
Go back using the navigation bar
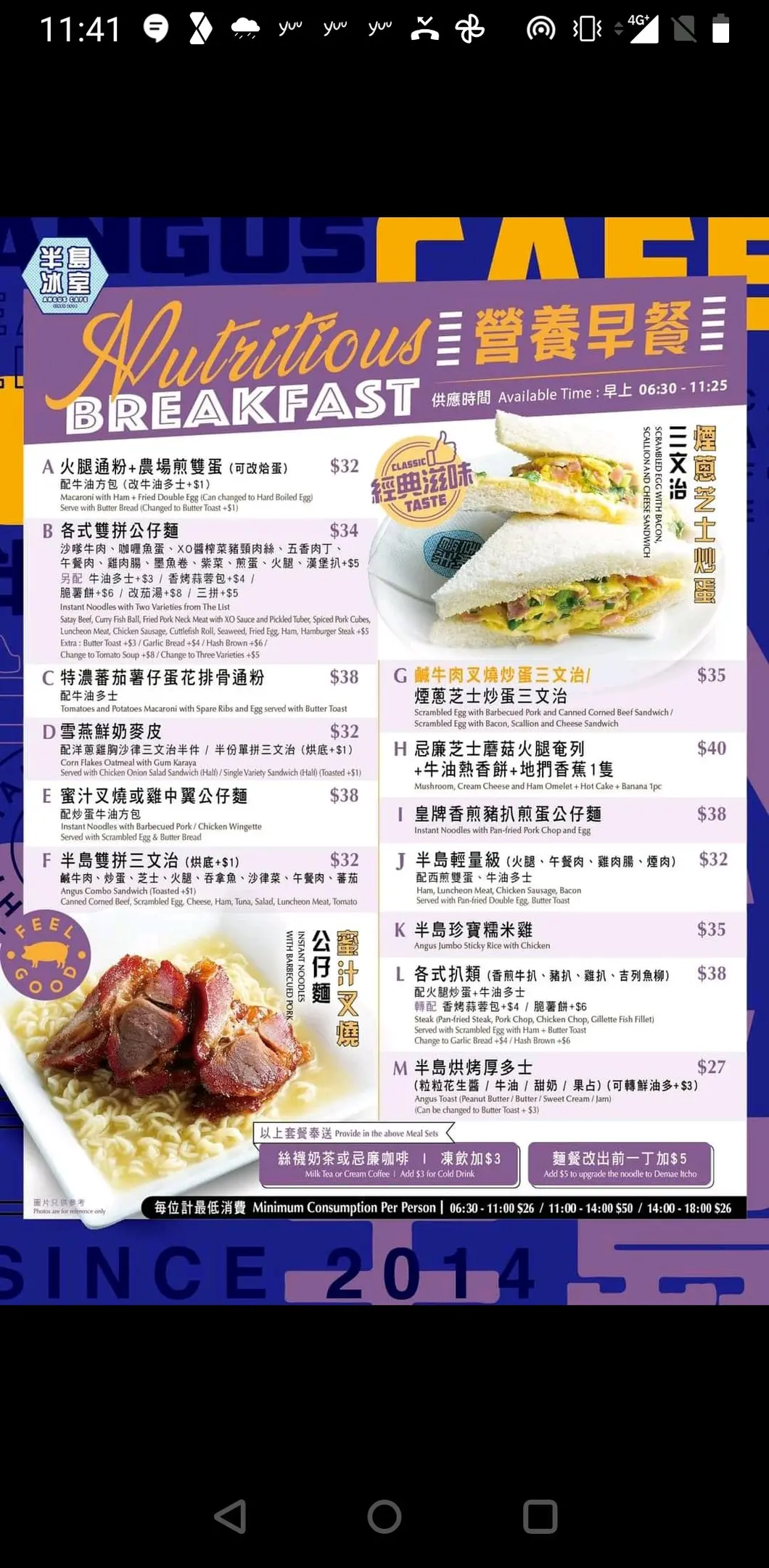[231, 1516]
